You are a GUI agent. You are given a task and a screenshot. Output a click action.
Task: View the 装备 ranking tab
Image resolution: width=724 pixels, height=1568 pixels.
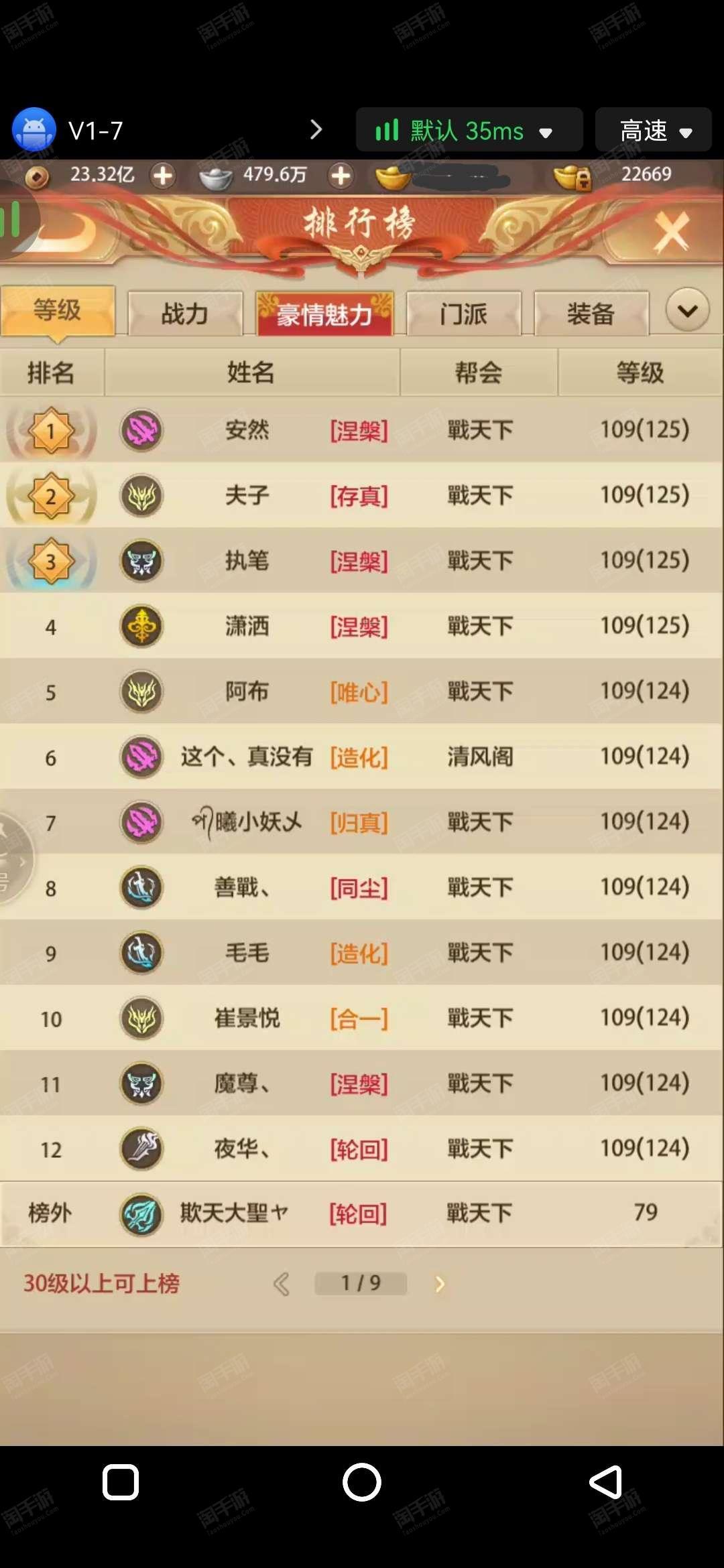click(x=591, y=313)
